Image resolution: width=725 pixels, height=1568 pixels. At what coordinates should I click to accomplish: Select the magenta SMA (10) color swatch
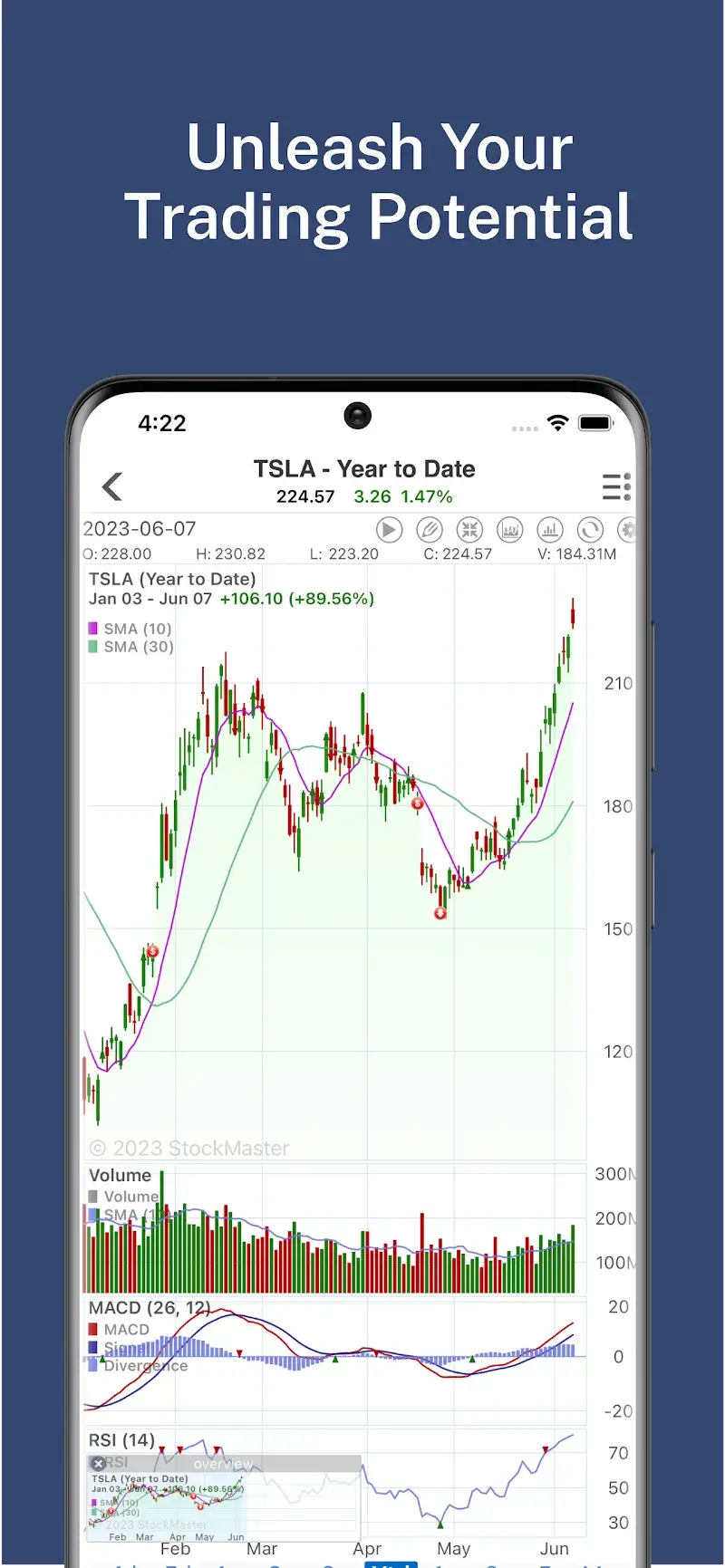tap(92, 628)
